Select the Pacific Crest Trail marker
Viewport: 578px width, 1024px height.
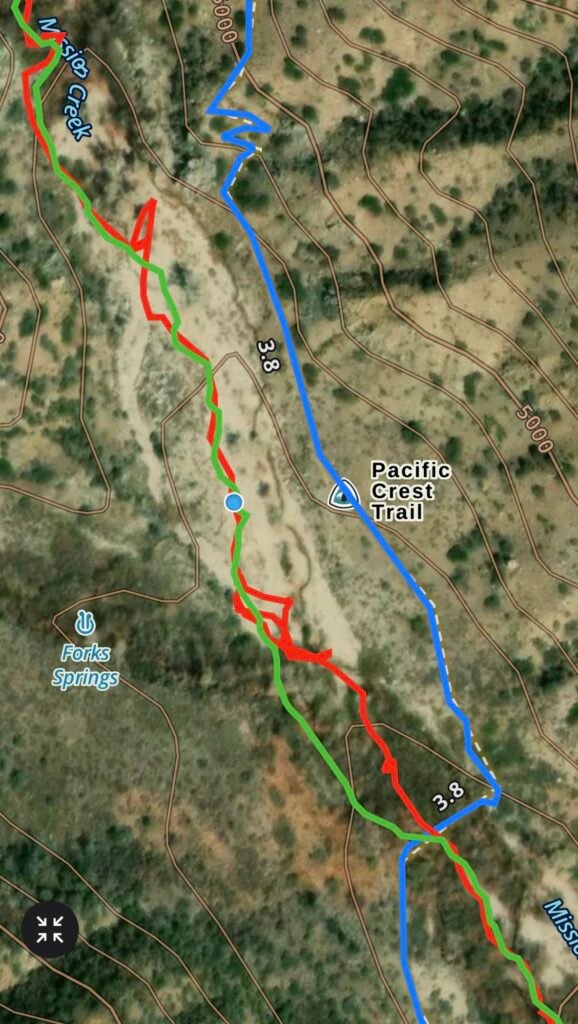(343, 492)
